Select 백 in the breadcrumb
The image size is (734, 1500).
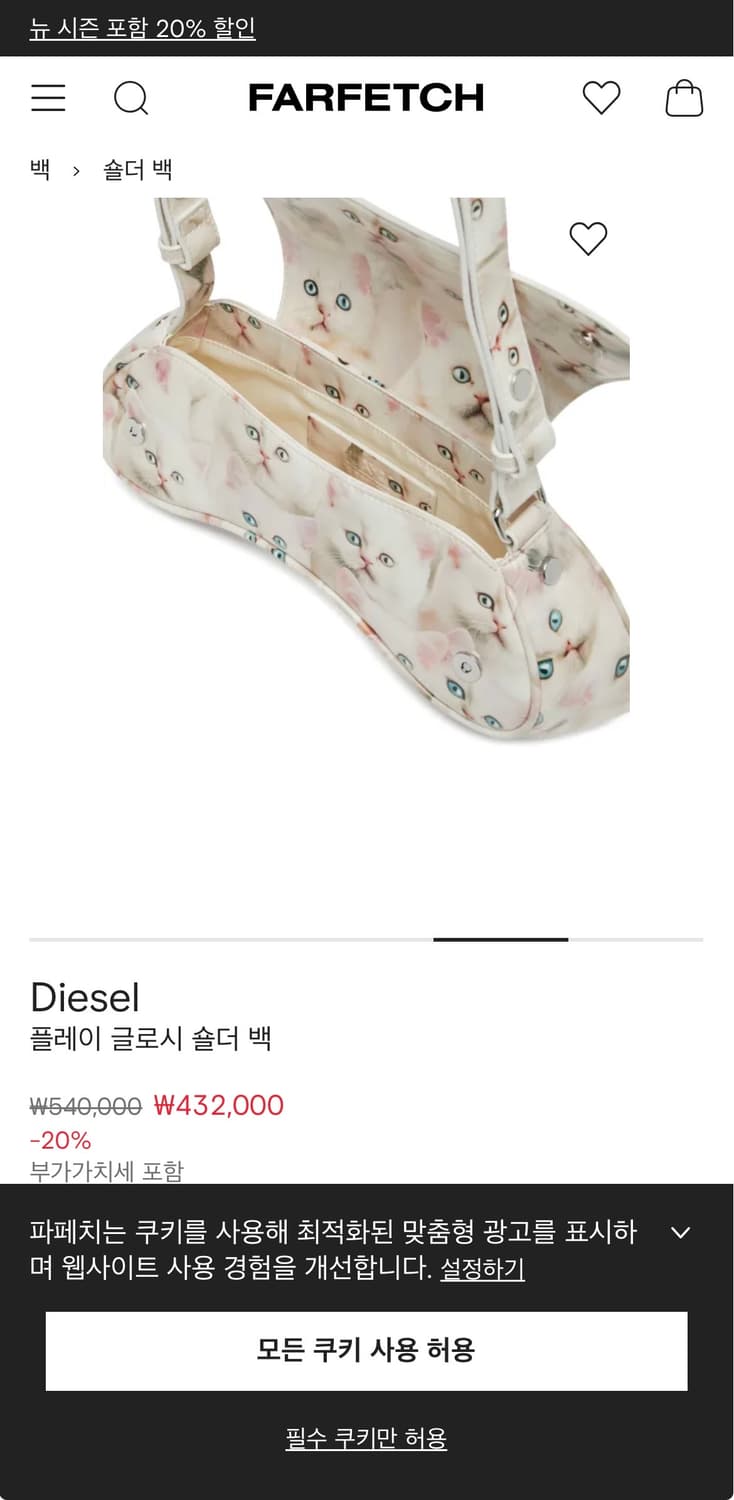point(40,170)
